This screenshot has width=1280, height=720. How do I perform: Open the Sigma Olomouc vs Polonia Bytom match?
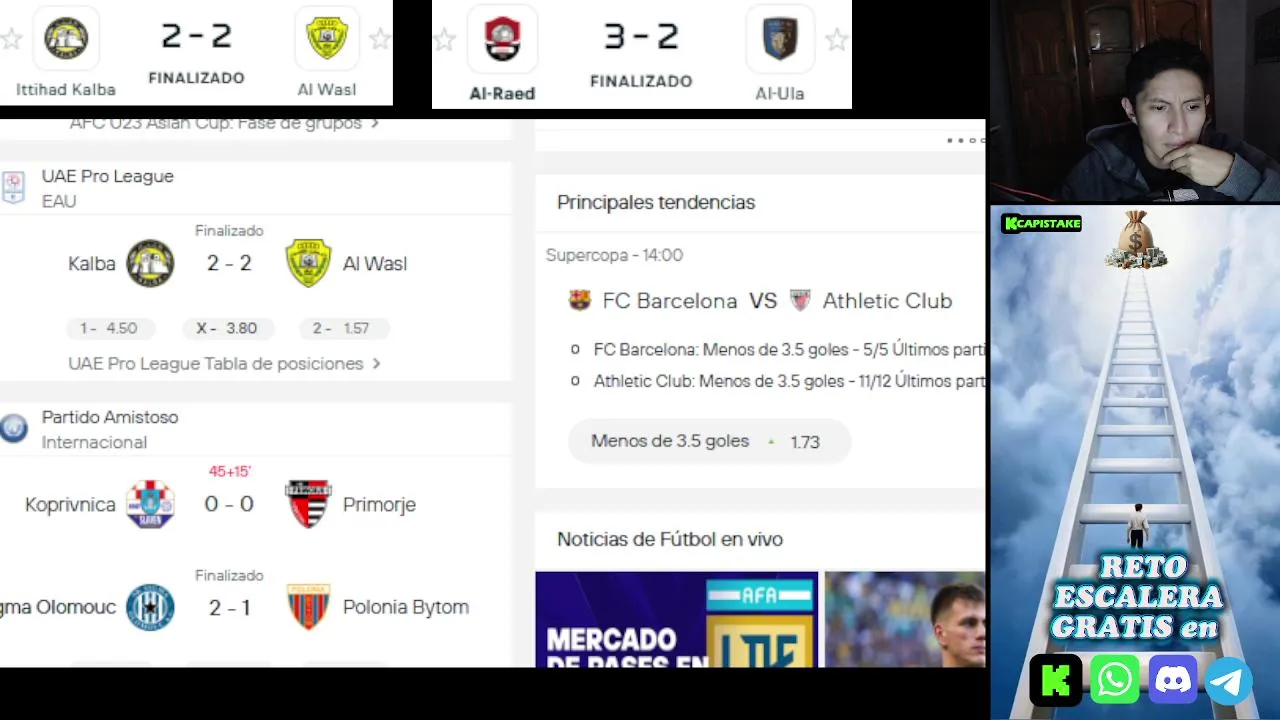tap(229, 607)
